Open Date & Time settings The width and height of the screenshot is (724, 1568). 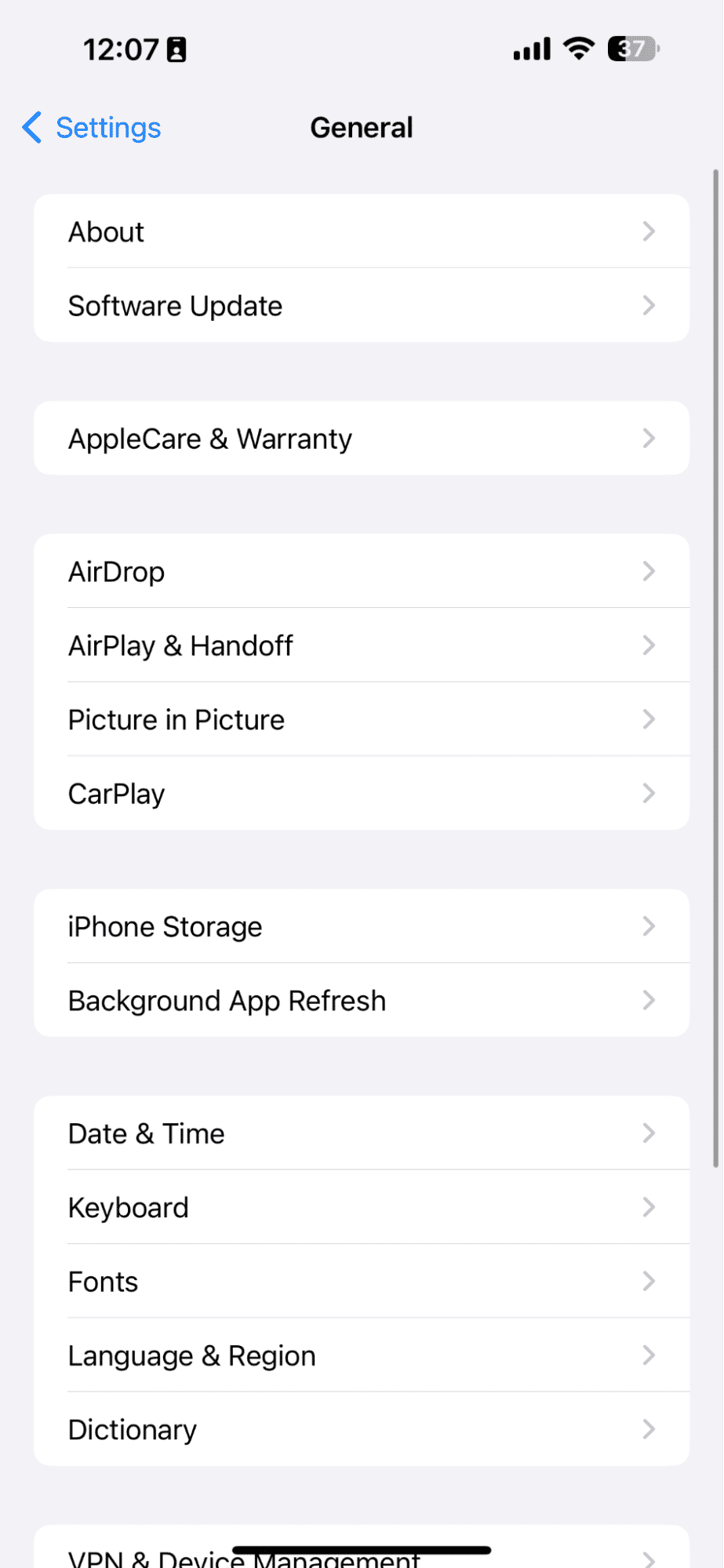click(x=361, y=1133)
